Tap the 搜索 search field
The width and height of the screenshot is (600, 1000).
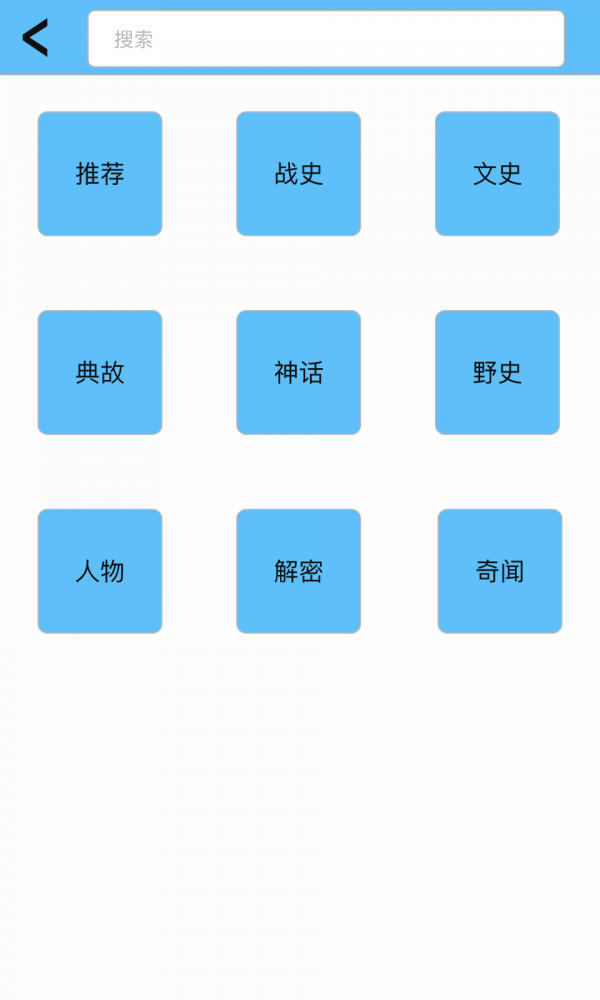[x=326, y=39]
